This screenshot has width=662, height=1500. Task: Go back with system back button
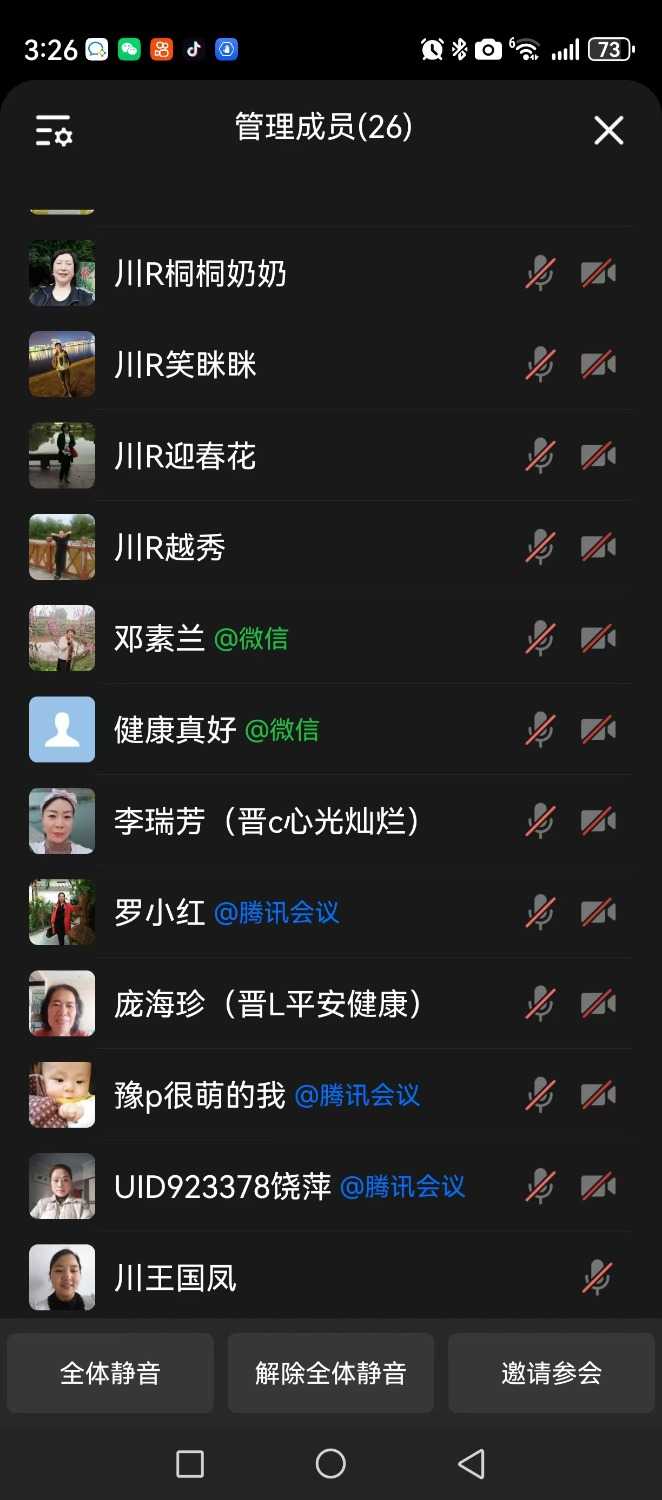pos(471,1464)
